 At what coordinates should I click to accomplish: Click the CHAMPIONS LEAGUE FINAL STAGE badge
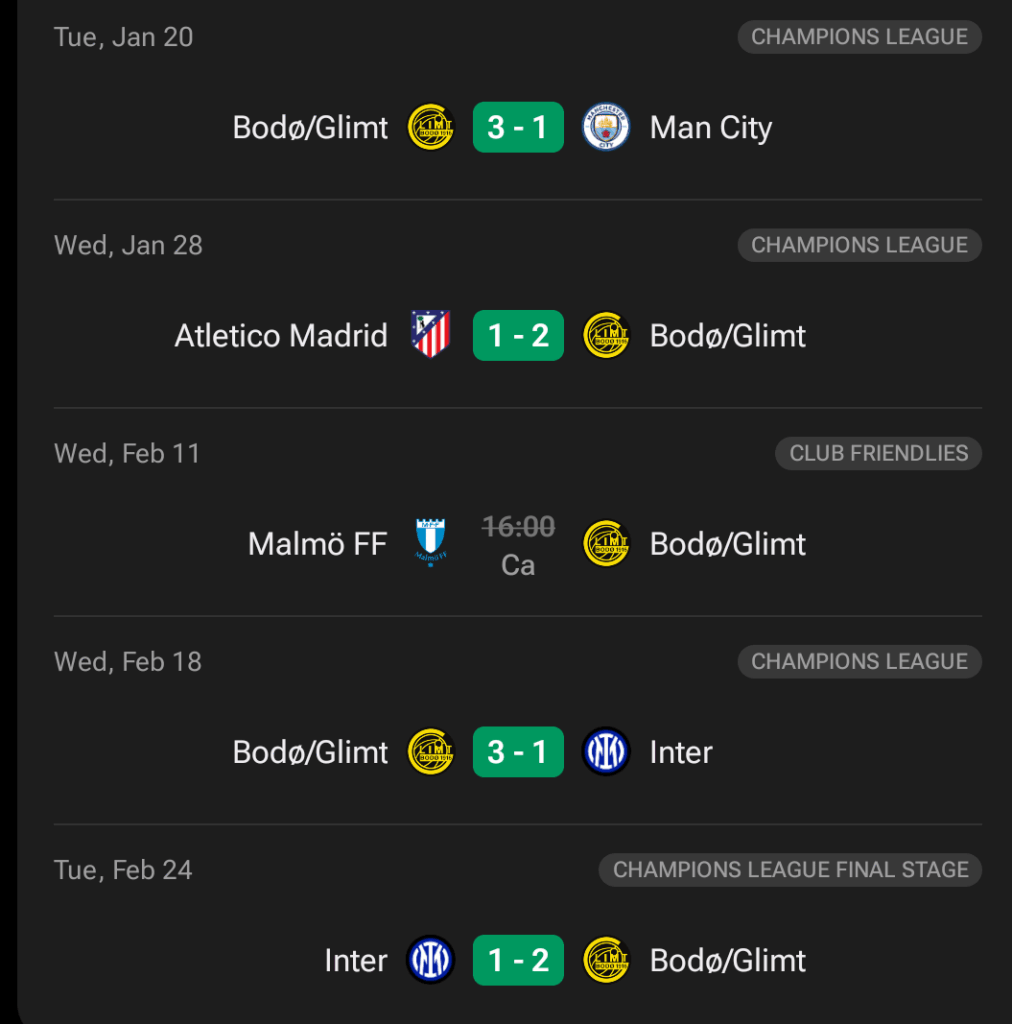789,870
